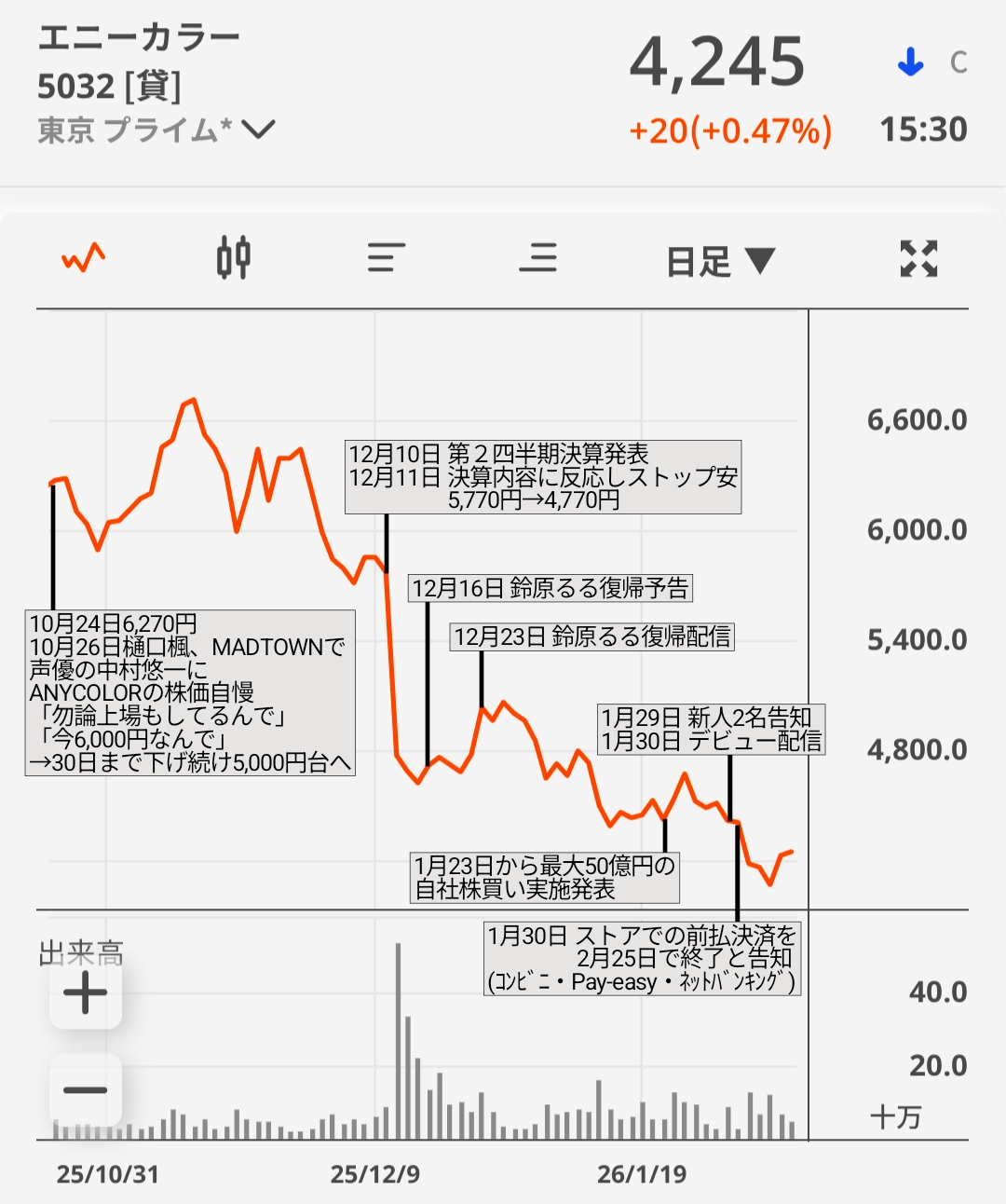The width and height of the screenshot is (1006, 1204).
Task: Change the 日足 chart period
Action: pyautogui.click(x=721, y=261)
